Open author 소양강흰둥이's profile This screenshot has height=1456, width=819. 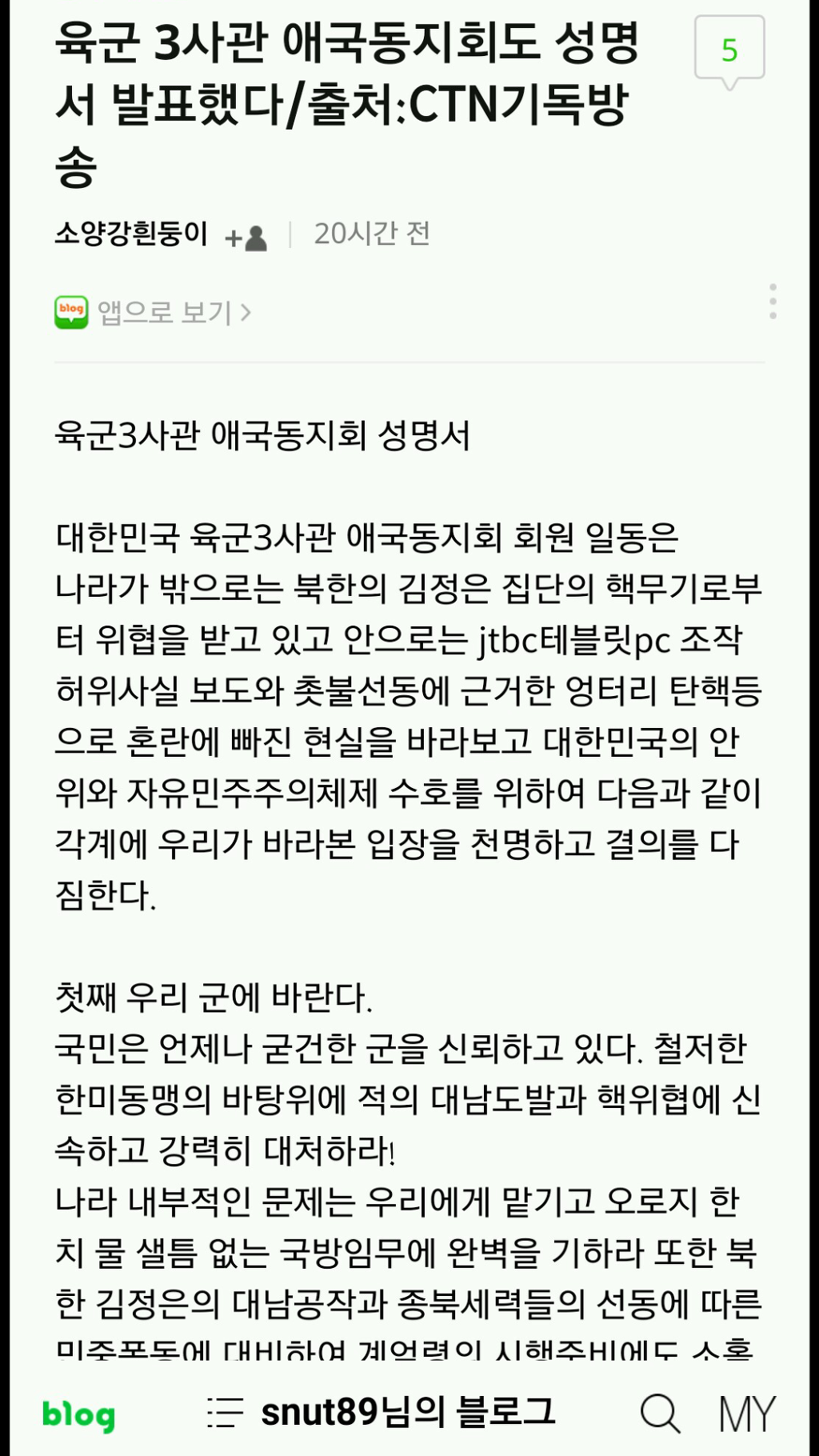pyautogui.click(x=131, y=234)
